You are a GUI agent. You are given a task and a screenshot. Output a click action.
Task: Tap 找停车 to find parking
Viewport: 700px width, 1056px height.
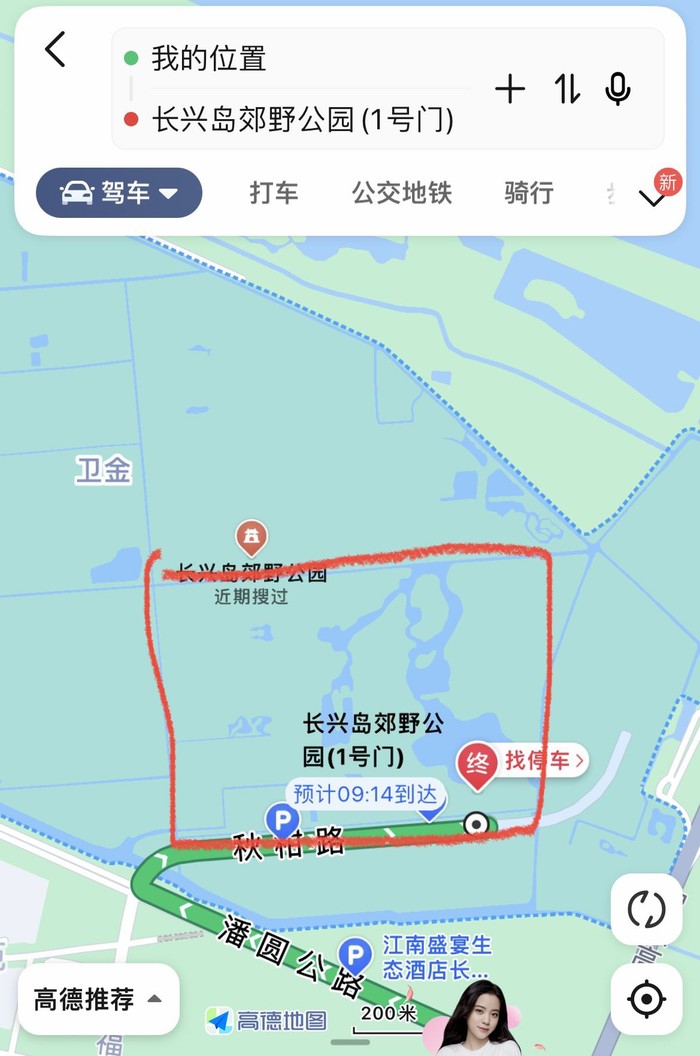coord(543,761)
